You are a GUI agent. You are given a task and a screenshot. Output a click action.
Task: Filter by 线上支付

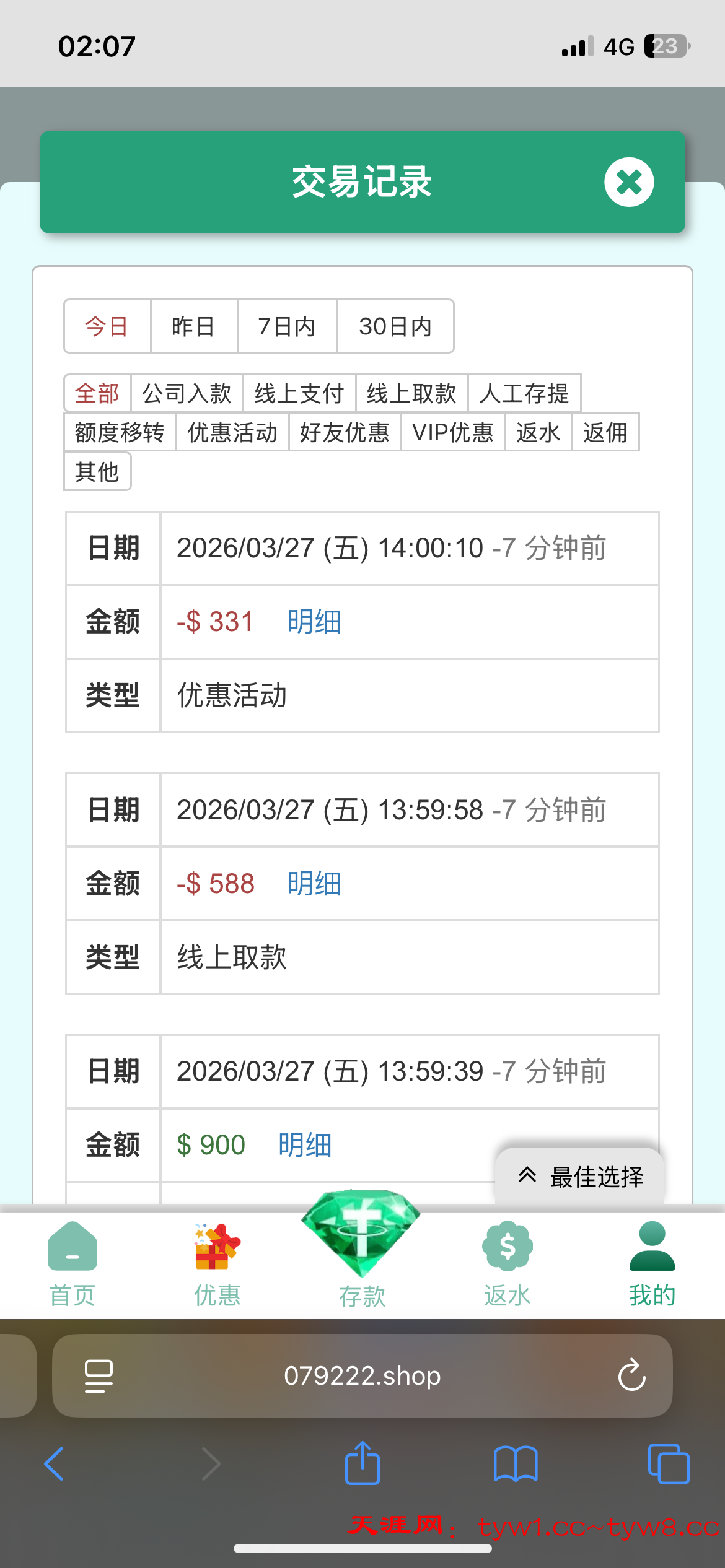tap(299, 393)
